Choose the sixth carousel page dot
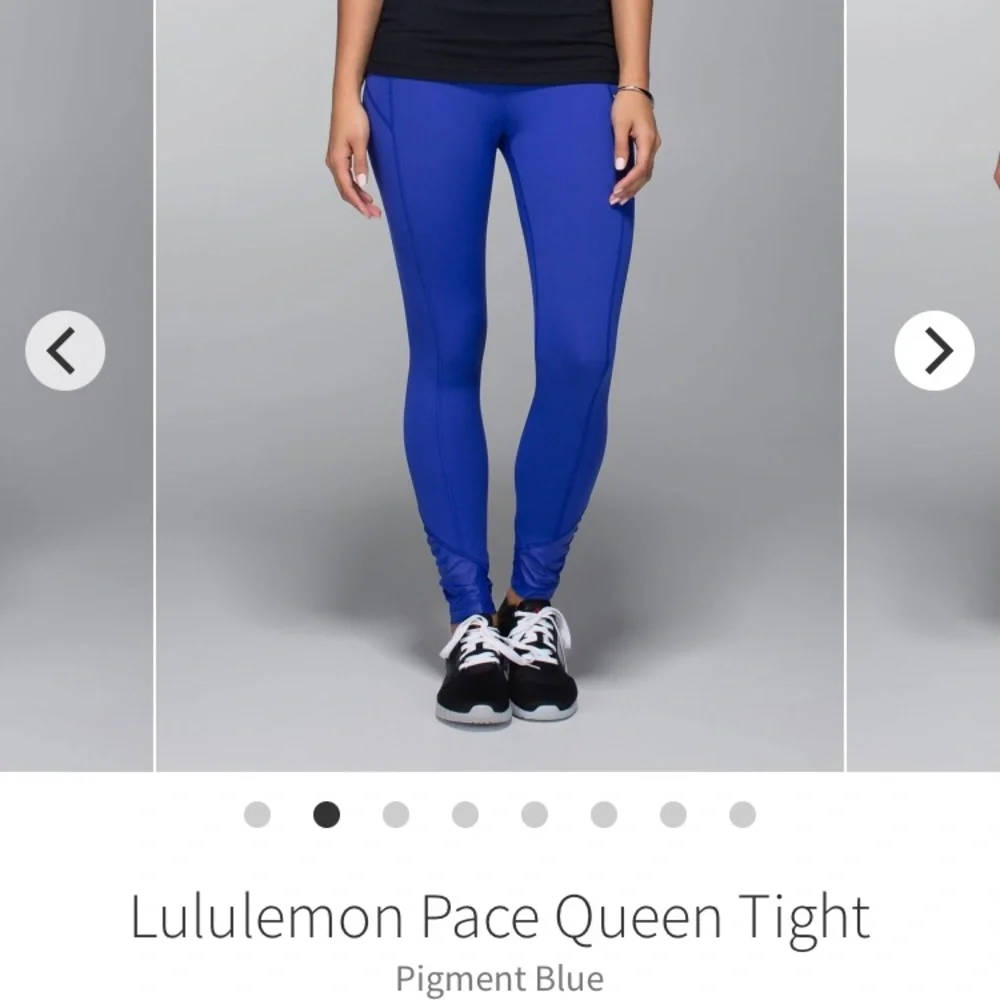This screenshot has height=1000, width=1000. pos(604,815)
